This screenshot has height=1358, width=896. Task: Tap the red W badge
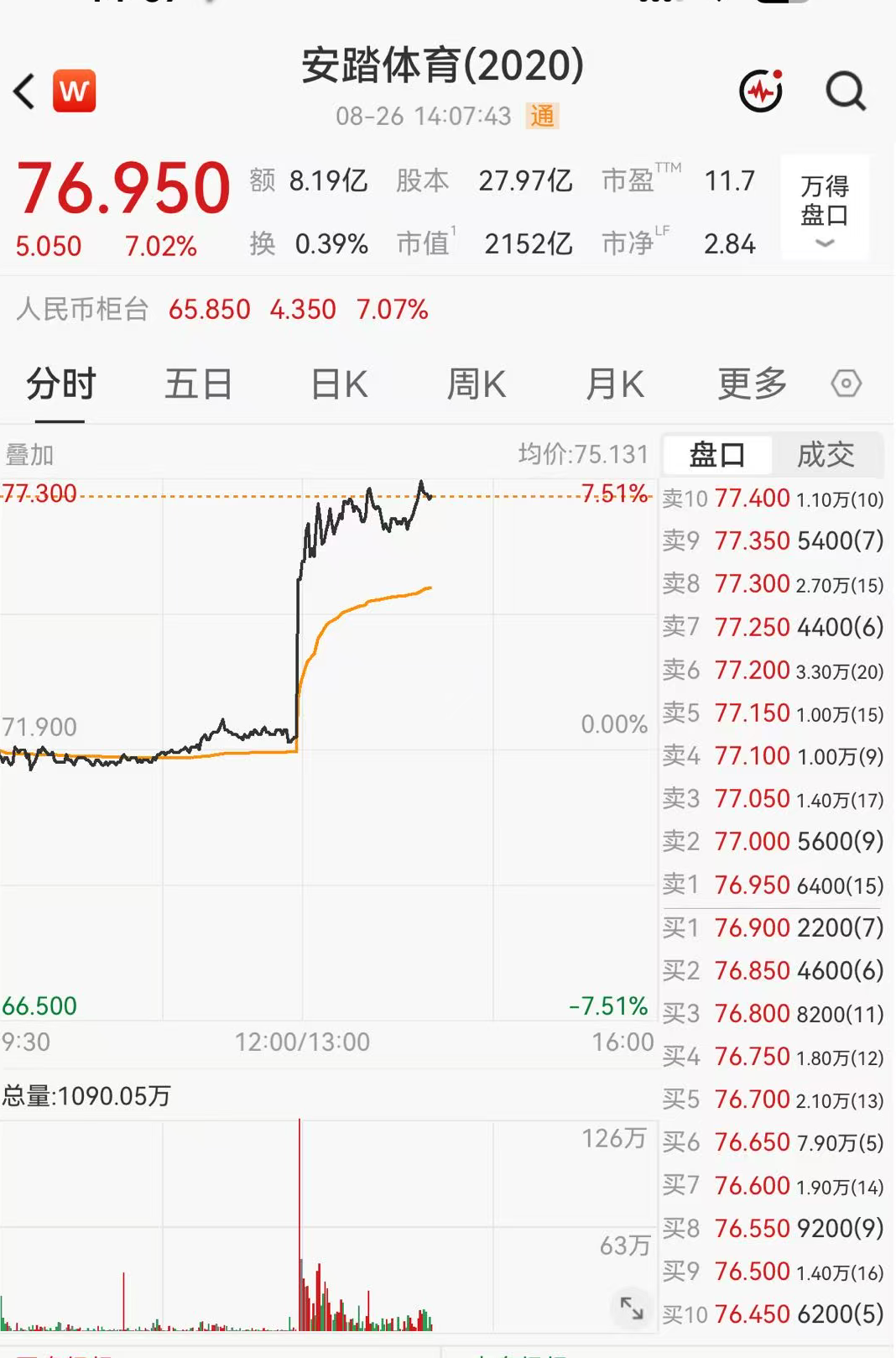click(x=75, y=91)
